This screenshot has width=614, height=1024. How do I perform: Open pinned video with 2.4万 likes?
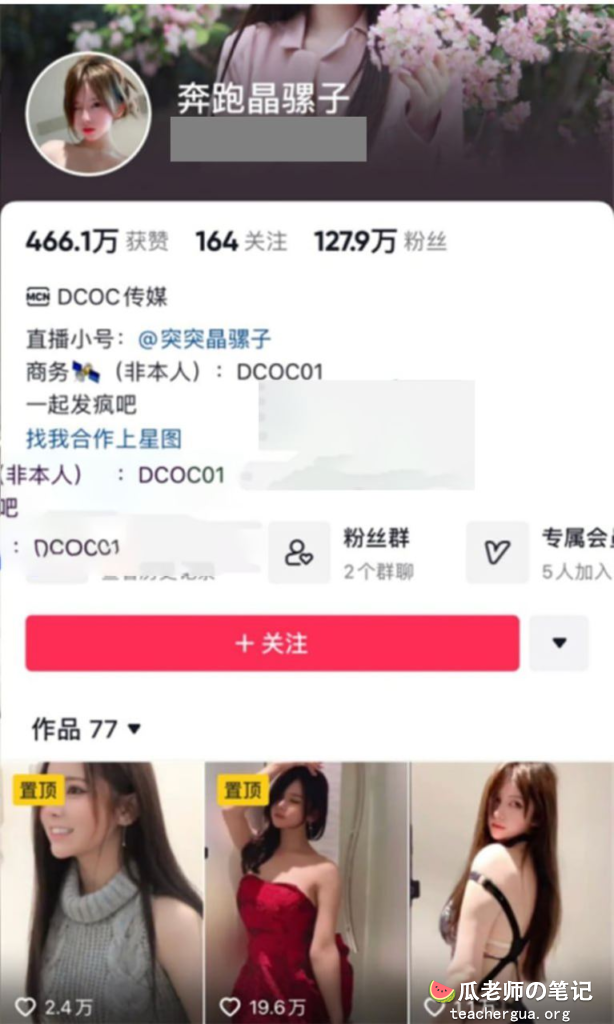(101, 890)
